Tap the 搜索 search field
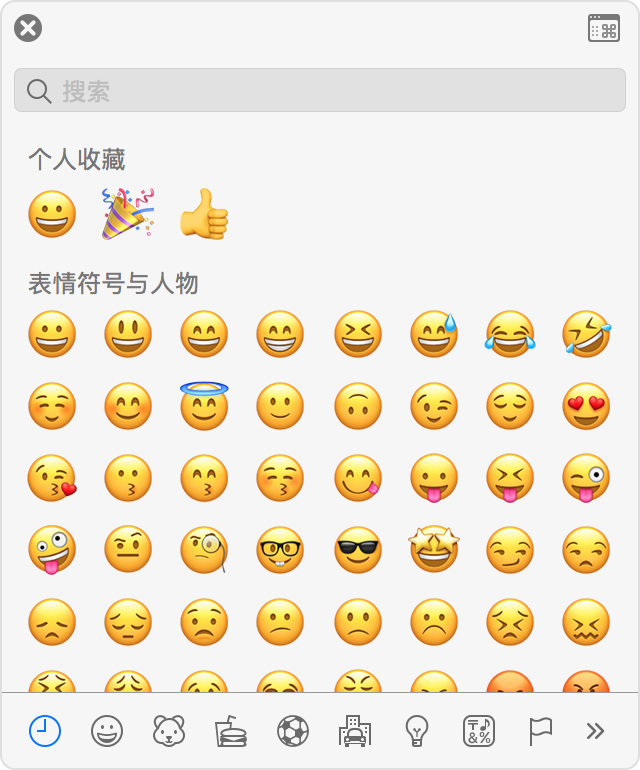Viewport: 640px width, 770px height. pyautogui.click(x=320, y=91)
